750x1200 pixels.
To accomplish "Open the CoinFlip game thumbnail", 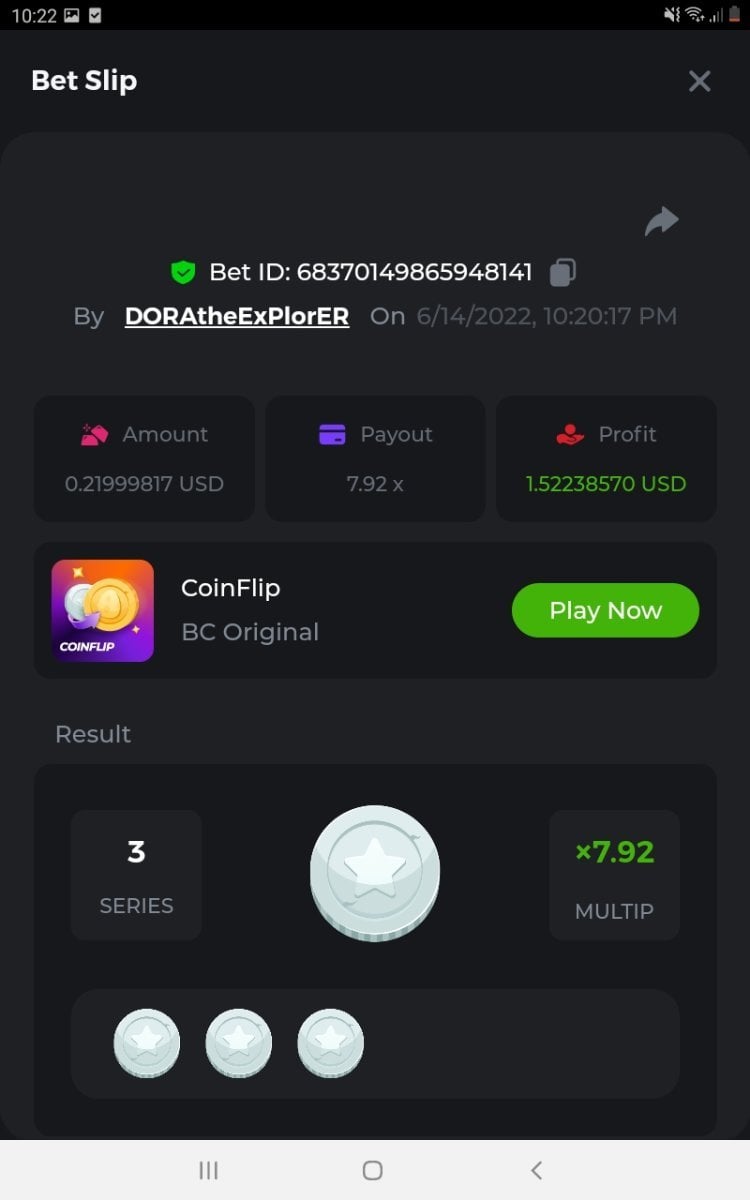I will pyautogui.click(x=103, y=611).
